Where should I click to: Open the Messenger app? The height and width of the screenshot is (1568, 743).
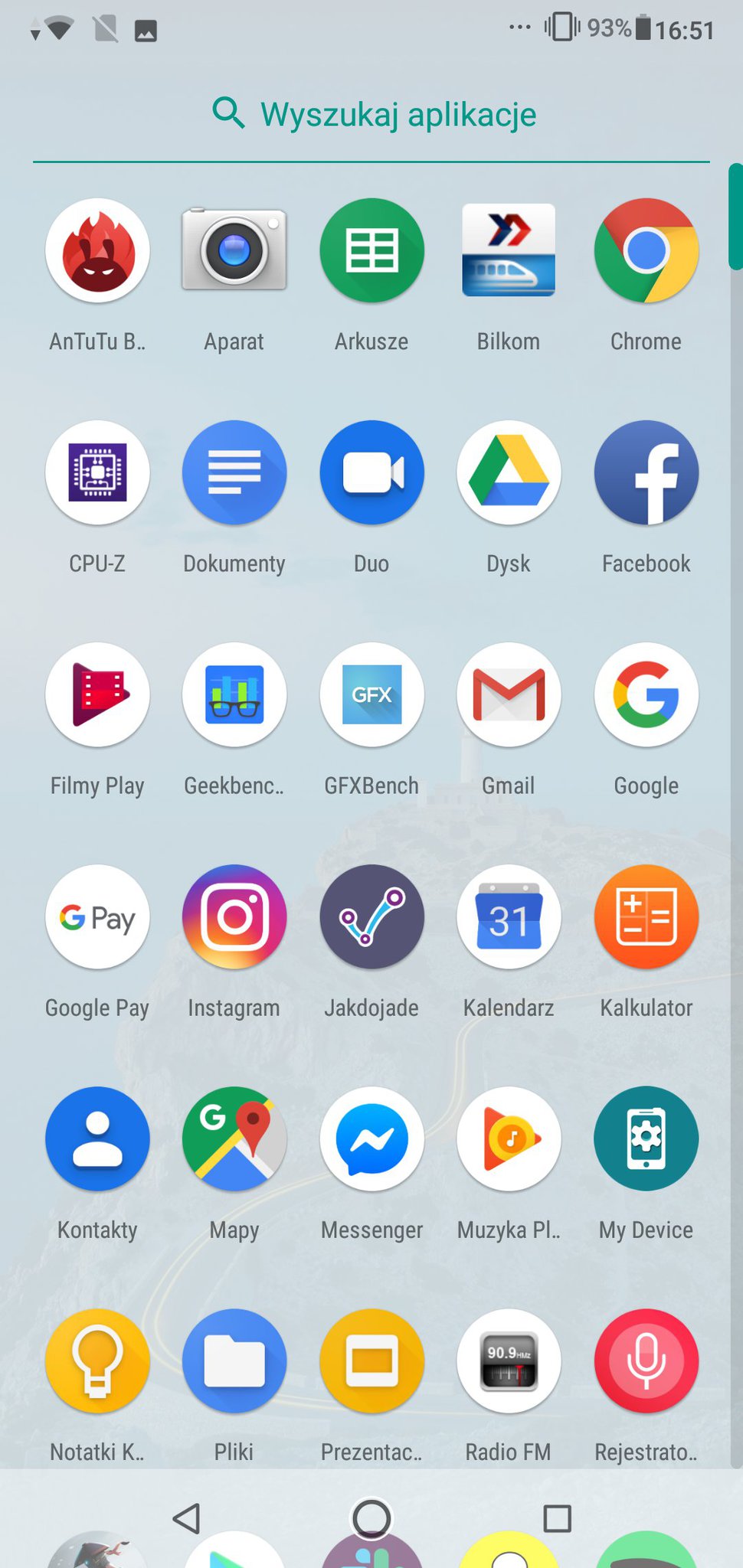pyautogui.click(x=371, y=1139)
